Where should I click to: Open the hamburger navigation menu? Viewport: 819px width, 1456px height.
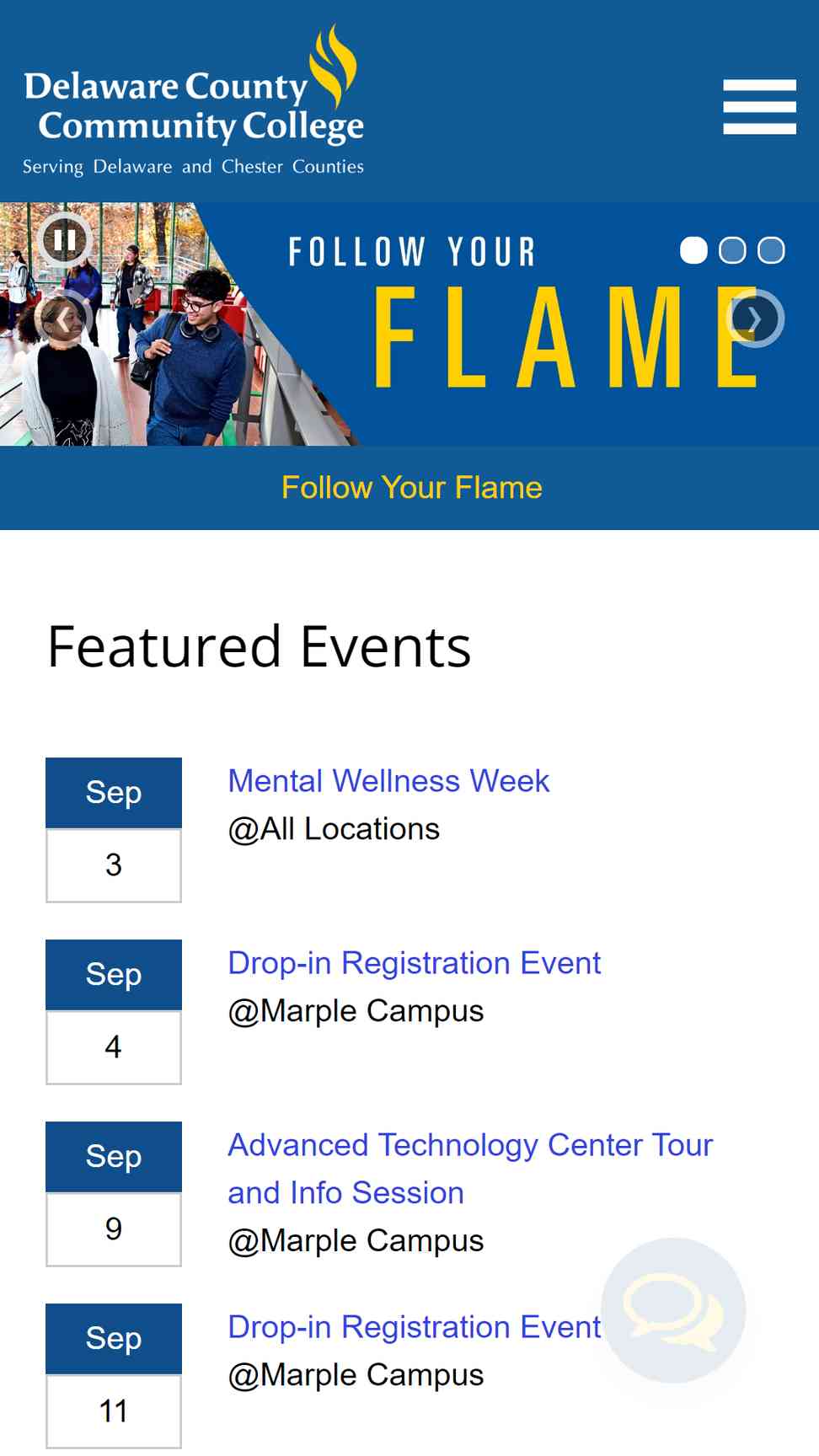[759, 107]
